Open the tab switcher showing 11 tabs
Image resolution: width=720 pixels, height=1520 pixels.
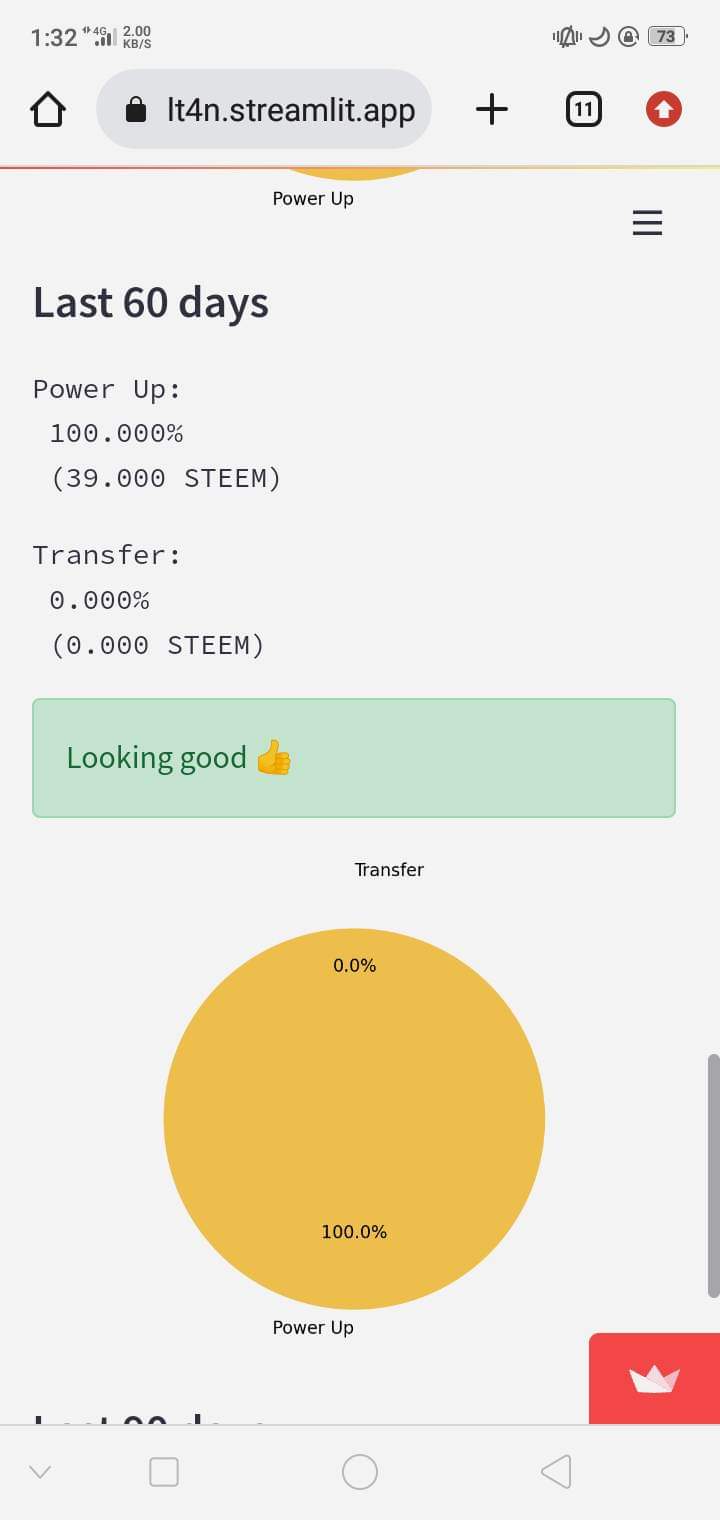[583, 109]
